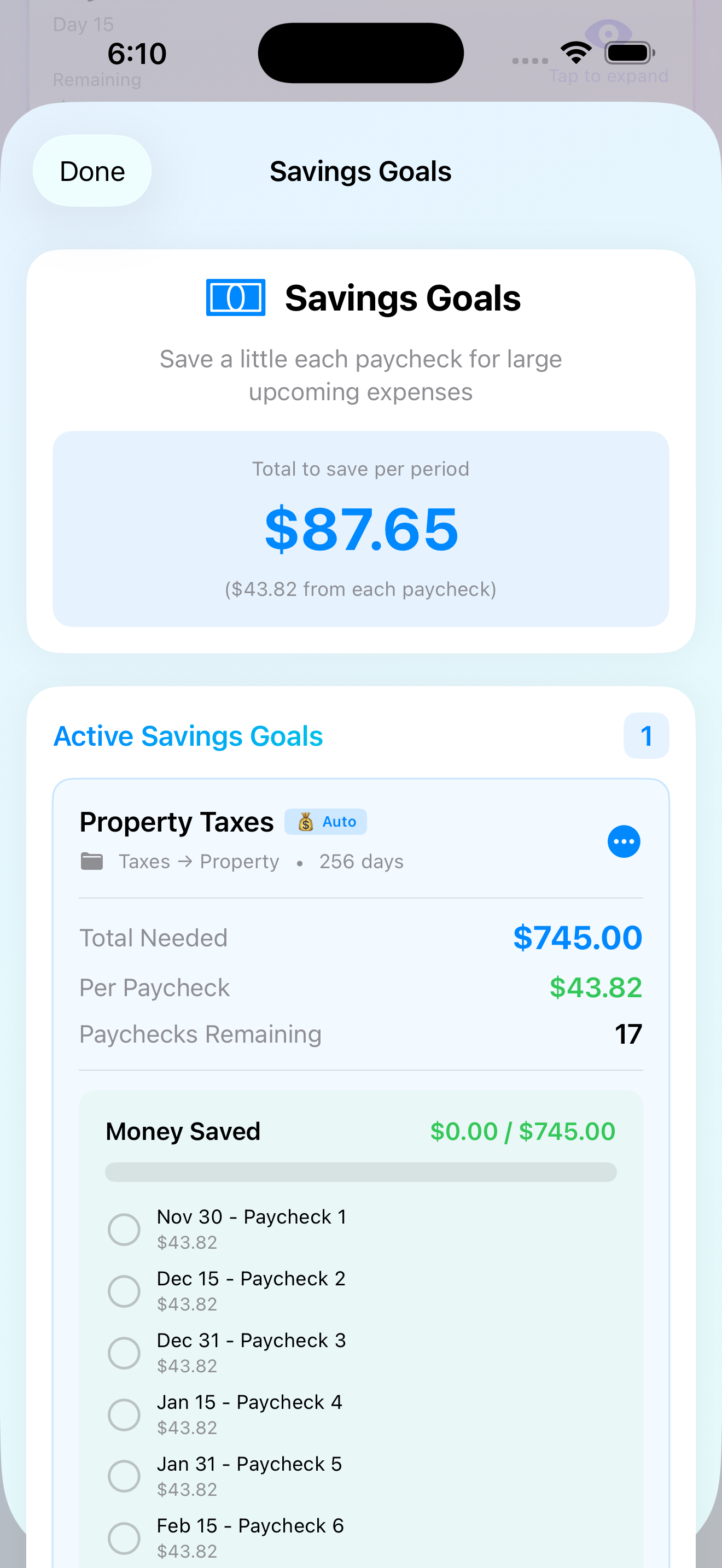Open the Property Taxes options via ellipsis icon
Viewport: 722px width, 1568px height.
[x=624, y=841]
